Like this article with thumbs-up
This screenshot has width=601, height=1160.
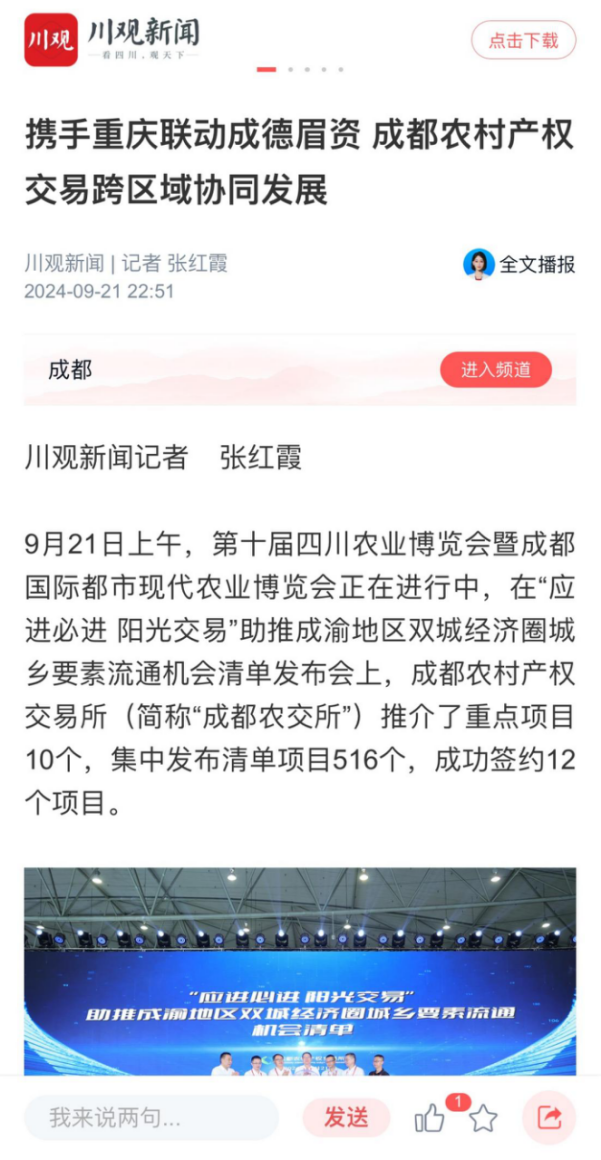tap(430, 1118)
